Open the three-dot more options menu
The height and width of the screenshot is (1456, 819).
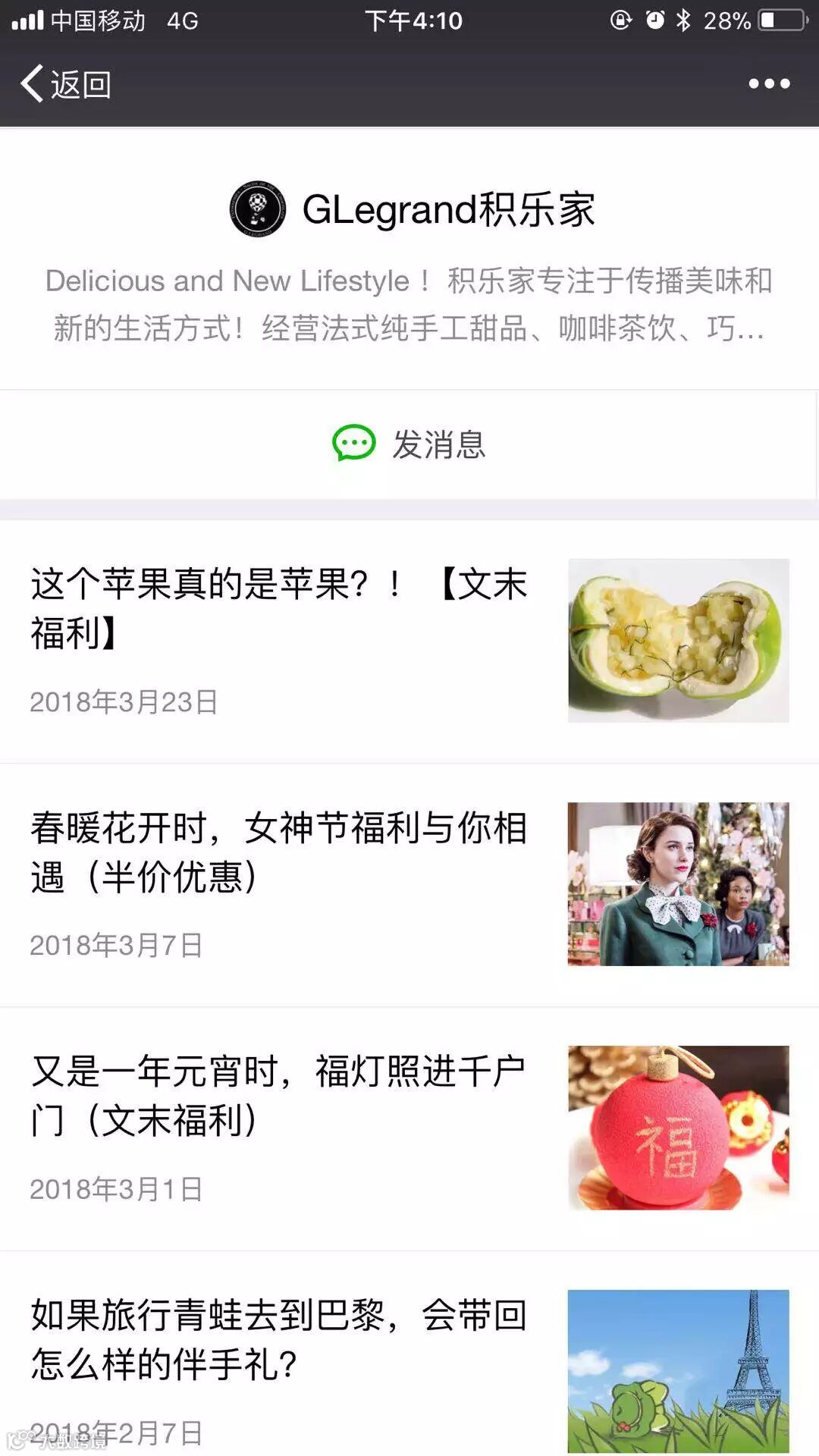(x=769, y=83)
